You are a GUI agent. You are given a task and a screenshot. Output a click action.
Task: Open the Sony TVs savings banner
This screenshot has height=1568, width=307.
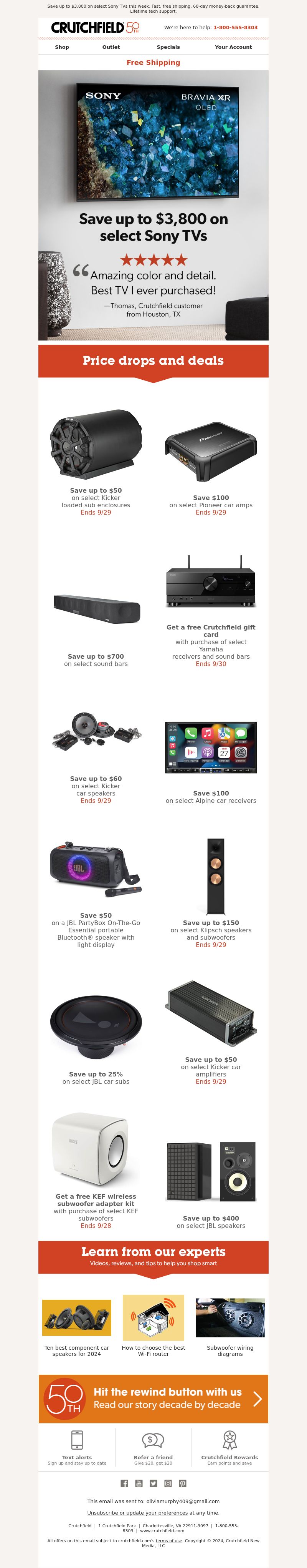[x=153, y=204]
